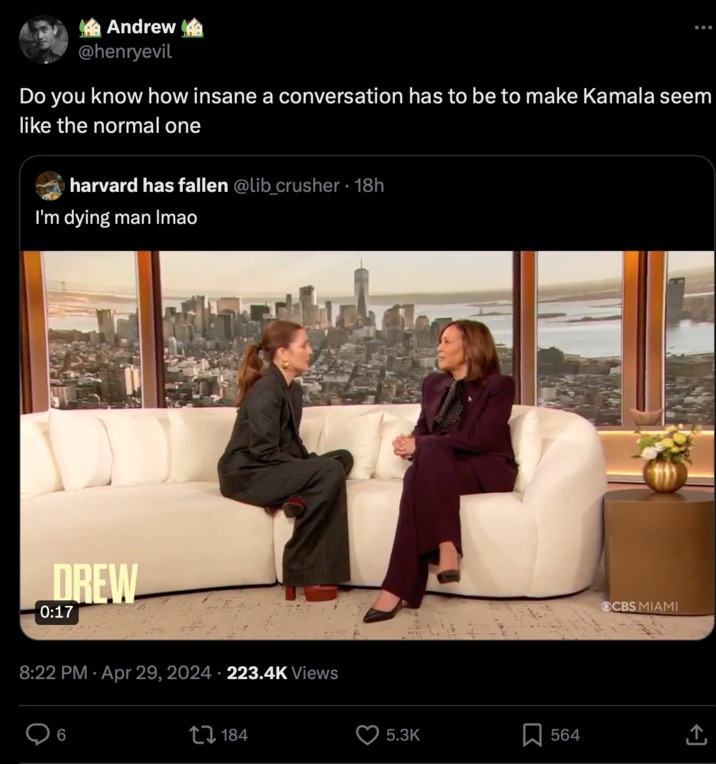
Task: Share the post via the share icon
Action: pyautogui.click(x=695, y=735)
